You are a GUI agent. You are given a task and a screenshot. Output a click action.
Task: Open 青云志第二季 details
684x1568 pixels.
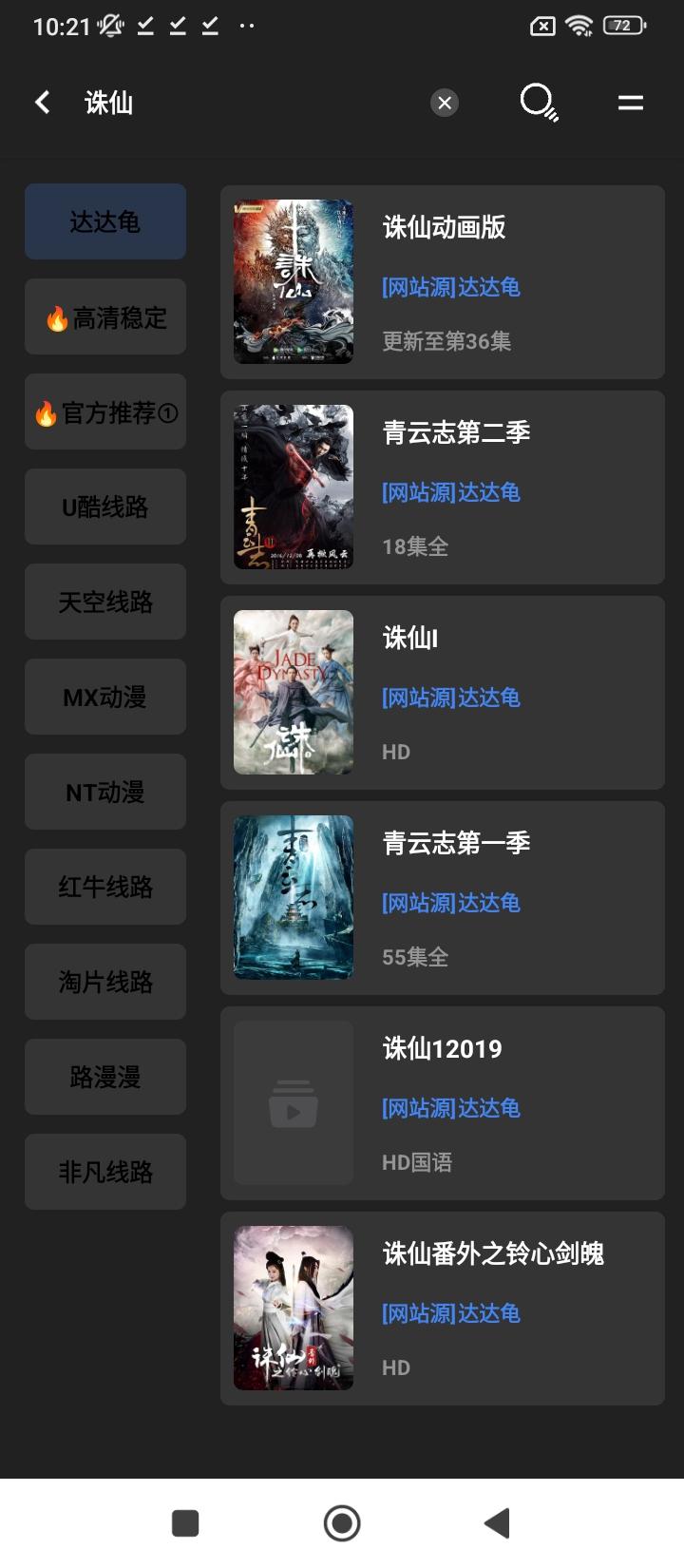pyautogui.click(x=453, y=433)
